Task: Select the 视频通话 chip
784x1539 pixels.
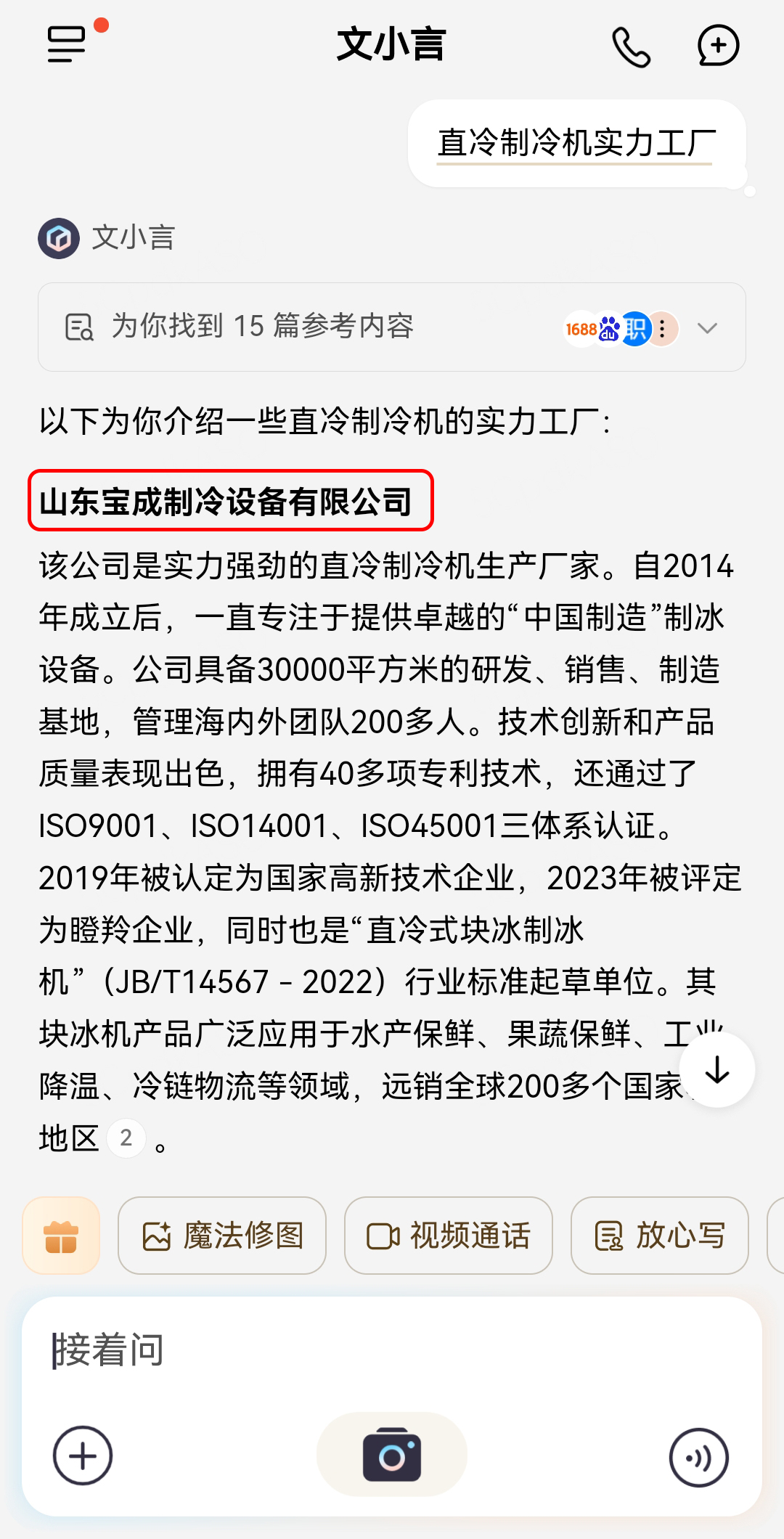Action: tap(449, 1236)
